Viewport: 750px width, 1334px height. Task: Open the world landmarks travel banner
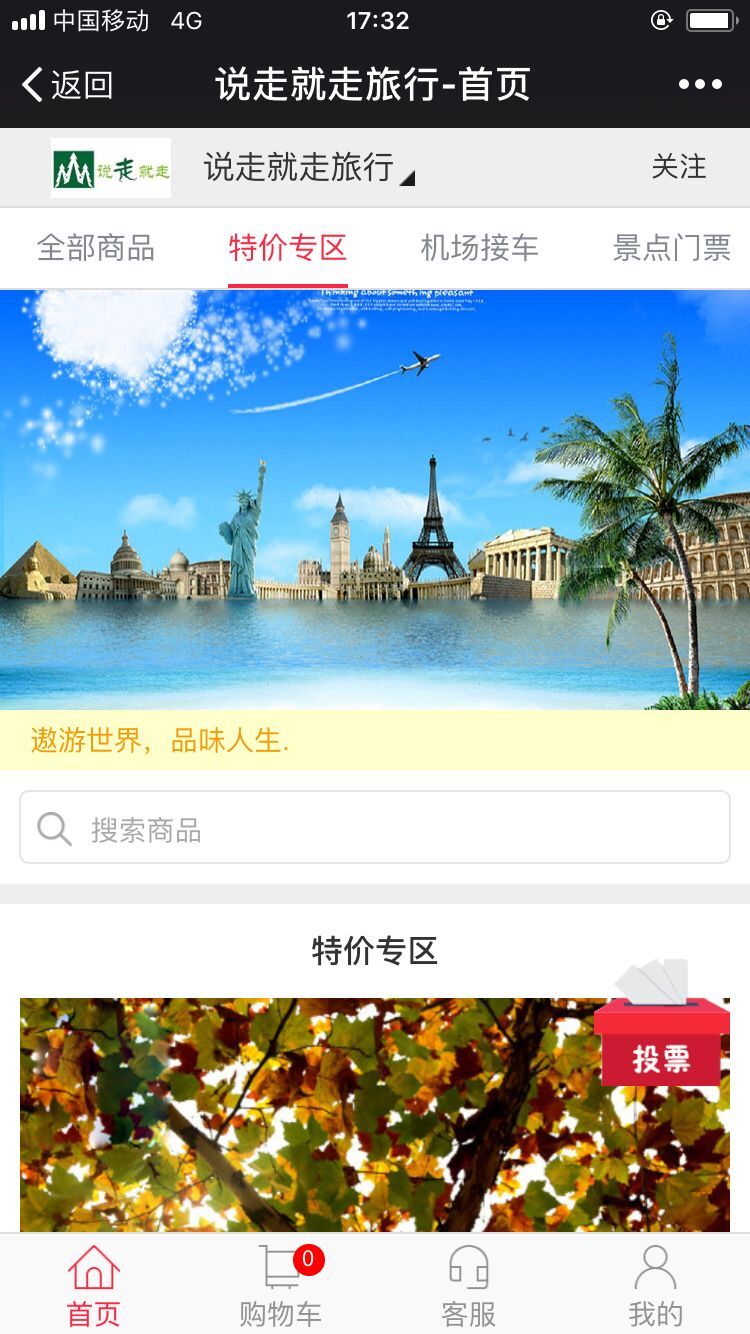pos(375,500)
